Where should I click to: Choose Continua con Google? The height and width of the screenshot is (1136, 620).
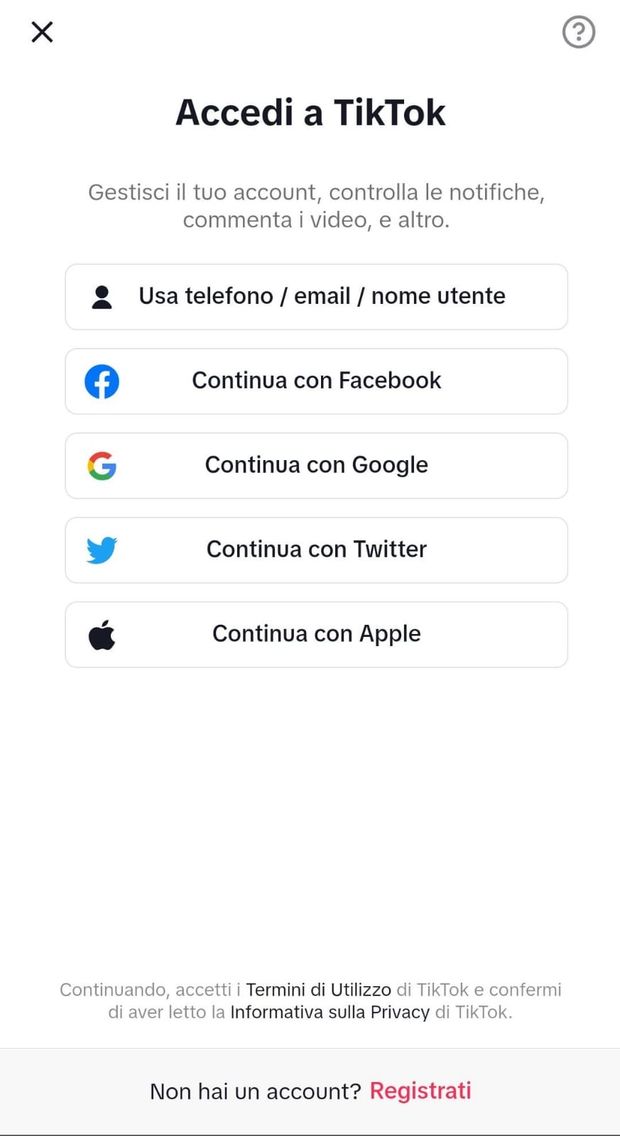point(316,465)
